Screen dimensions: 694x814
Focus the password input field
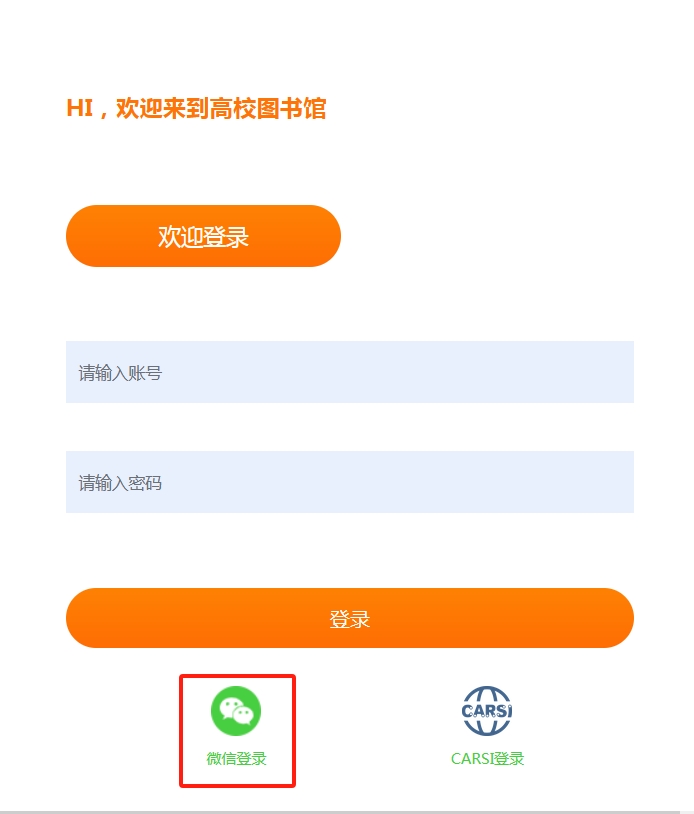point(349,482)
